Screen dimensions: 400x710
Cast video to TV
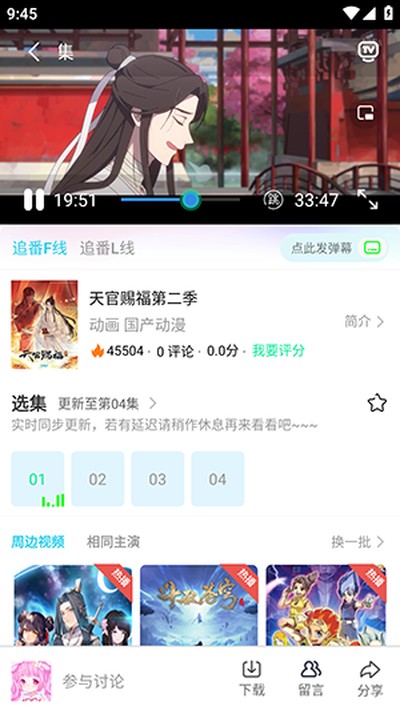click(x=368, y=50)
